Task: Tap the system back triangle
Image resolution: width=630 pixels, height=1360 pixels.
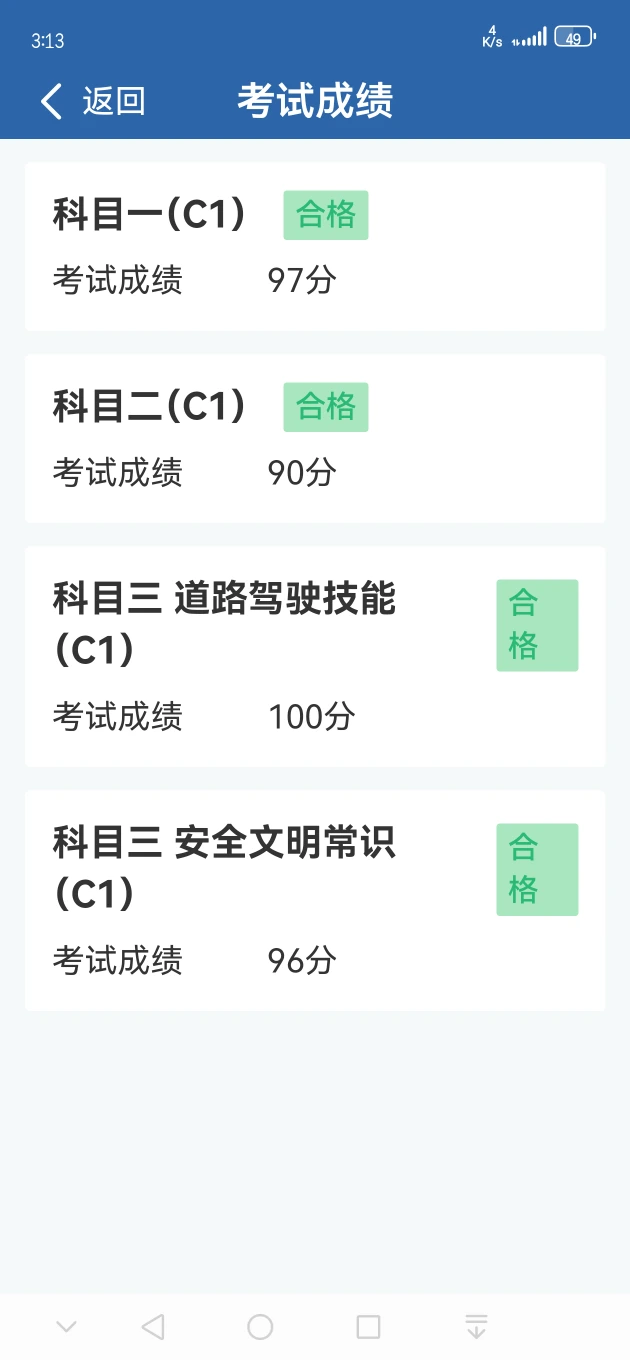Action: [153, 1327]
